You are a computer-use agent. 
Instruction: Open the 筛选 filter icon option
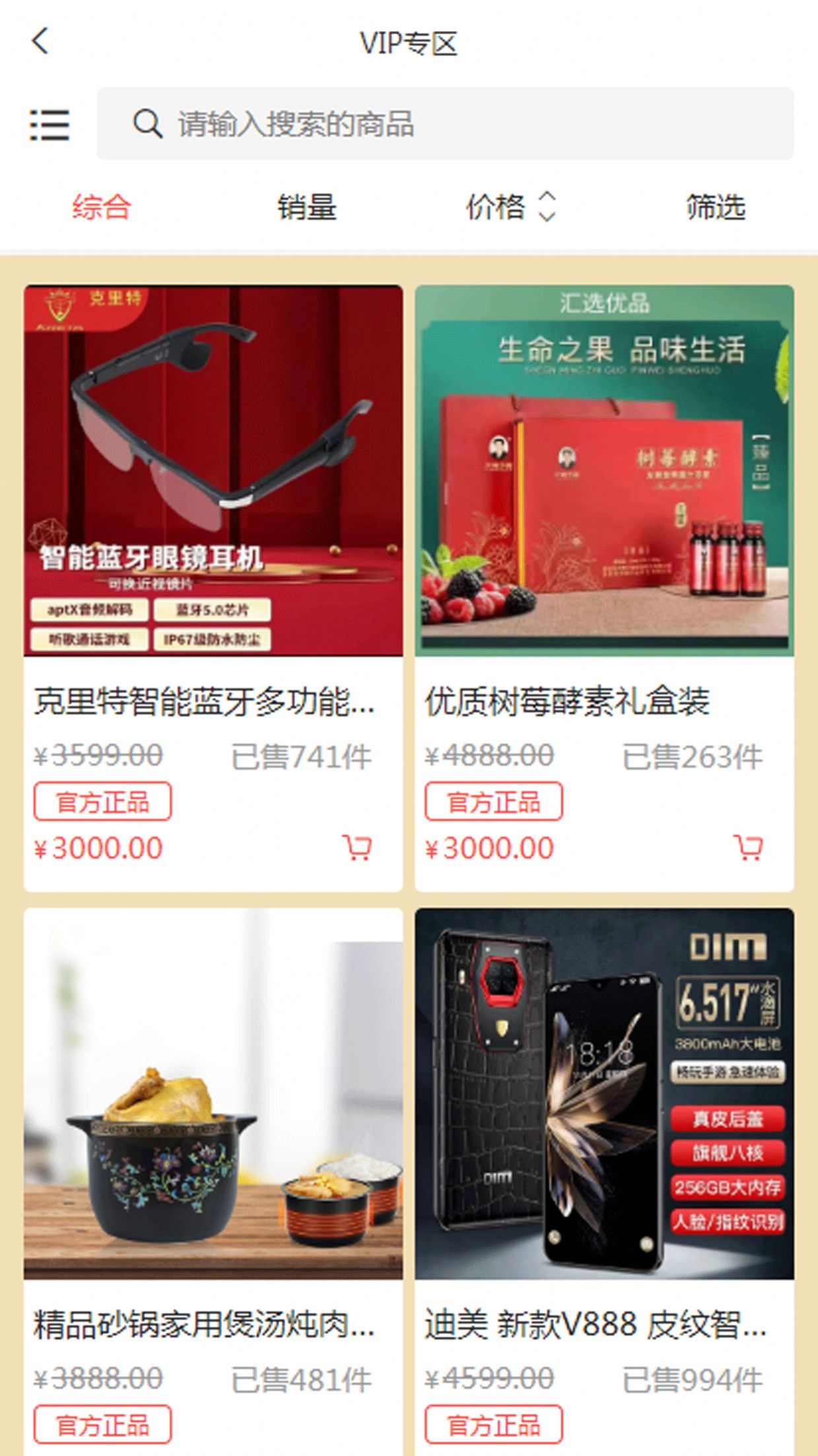715,208
